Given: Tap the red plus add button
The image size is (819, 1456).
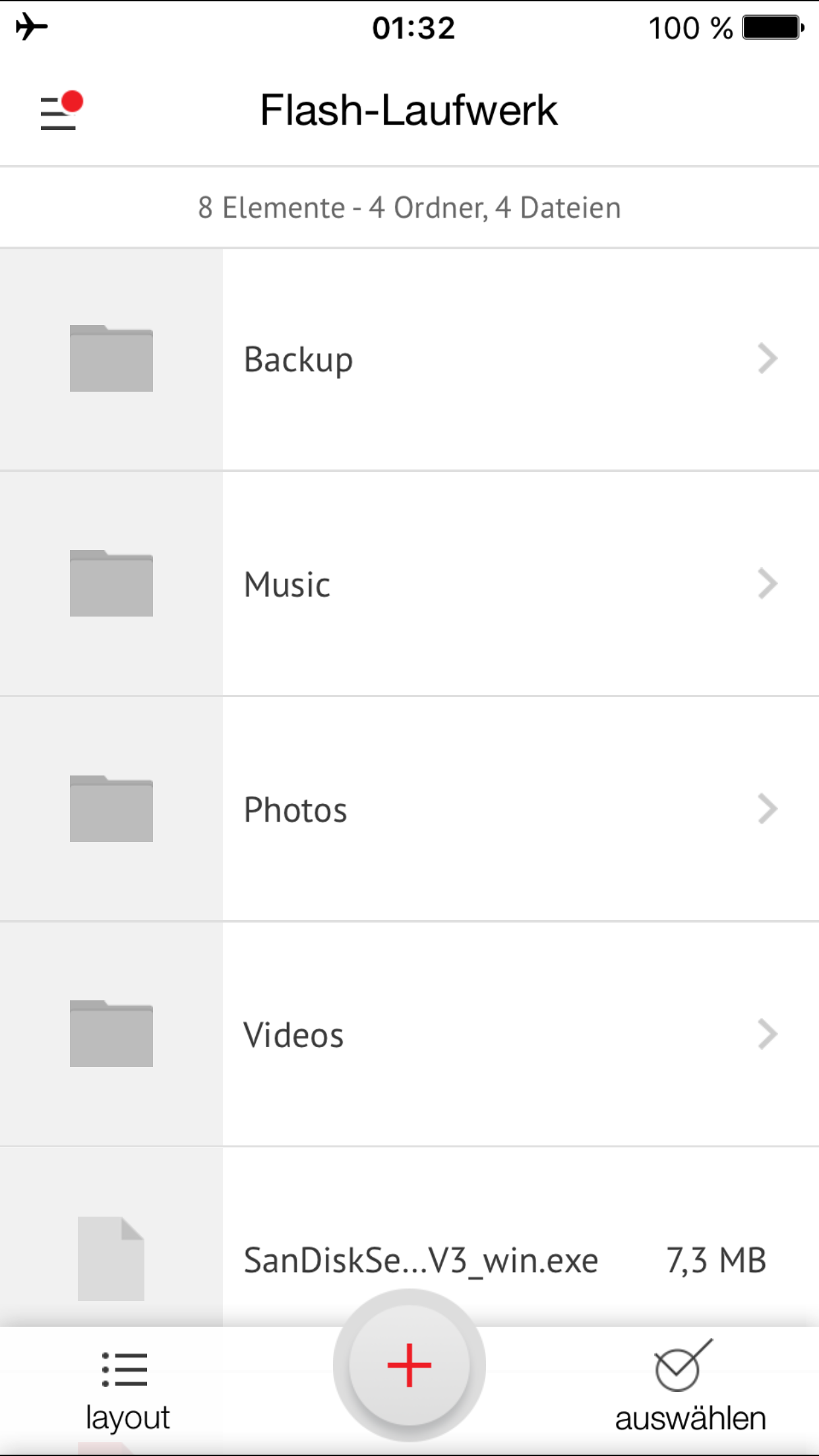Looking at the screenshot, I should coord(409,1365).
